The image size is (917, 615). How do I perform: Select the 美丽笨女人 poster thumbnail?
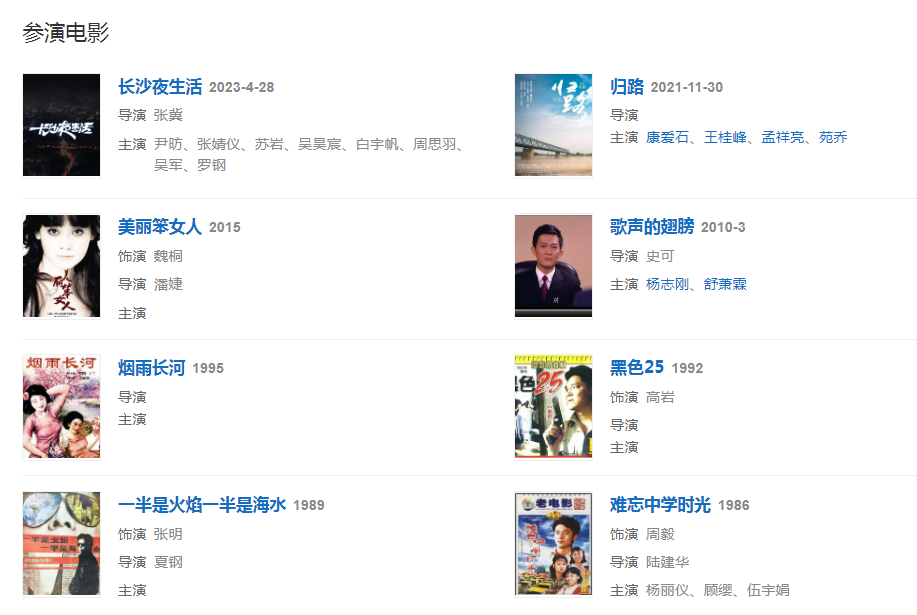pyautogui.click(x=62, y=266)
